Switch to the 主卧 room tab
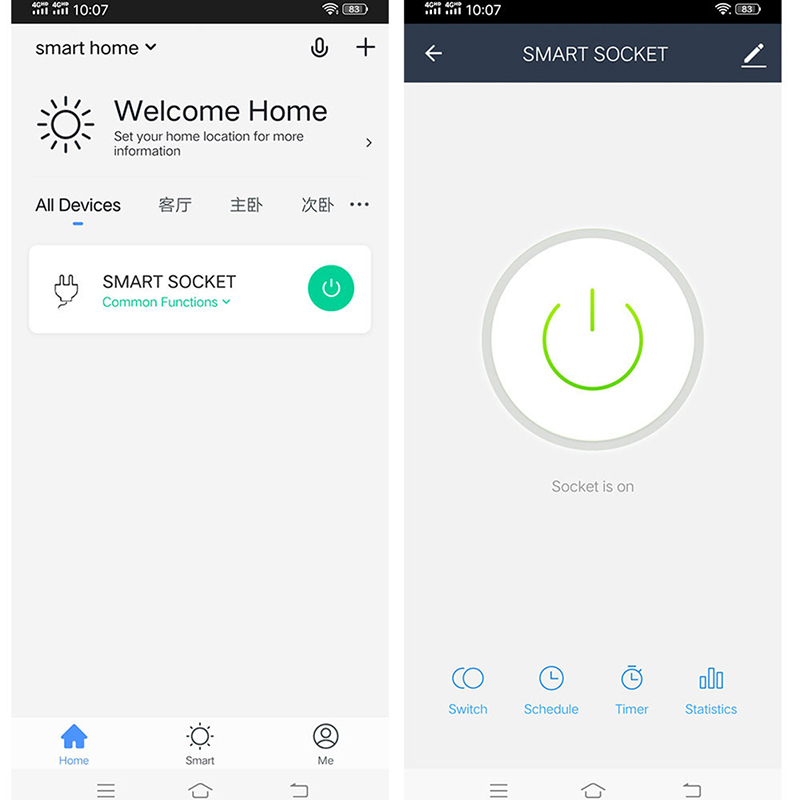The width and height of the screenshot is (800, 800). coord(246,205)
